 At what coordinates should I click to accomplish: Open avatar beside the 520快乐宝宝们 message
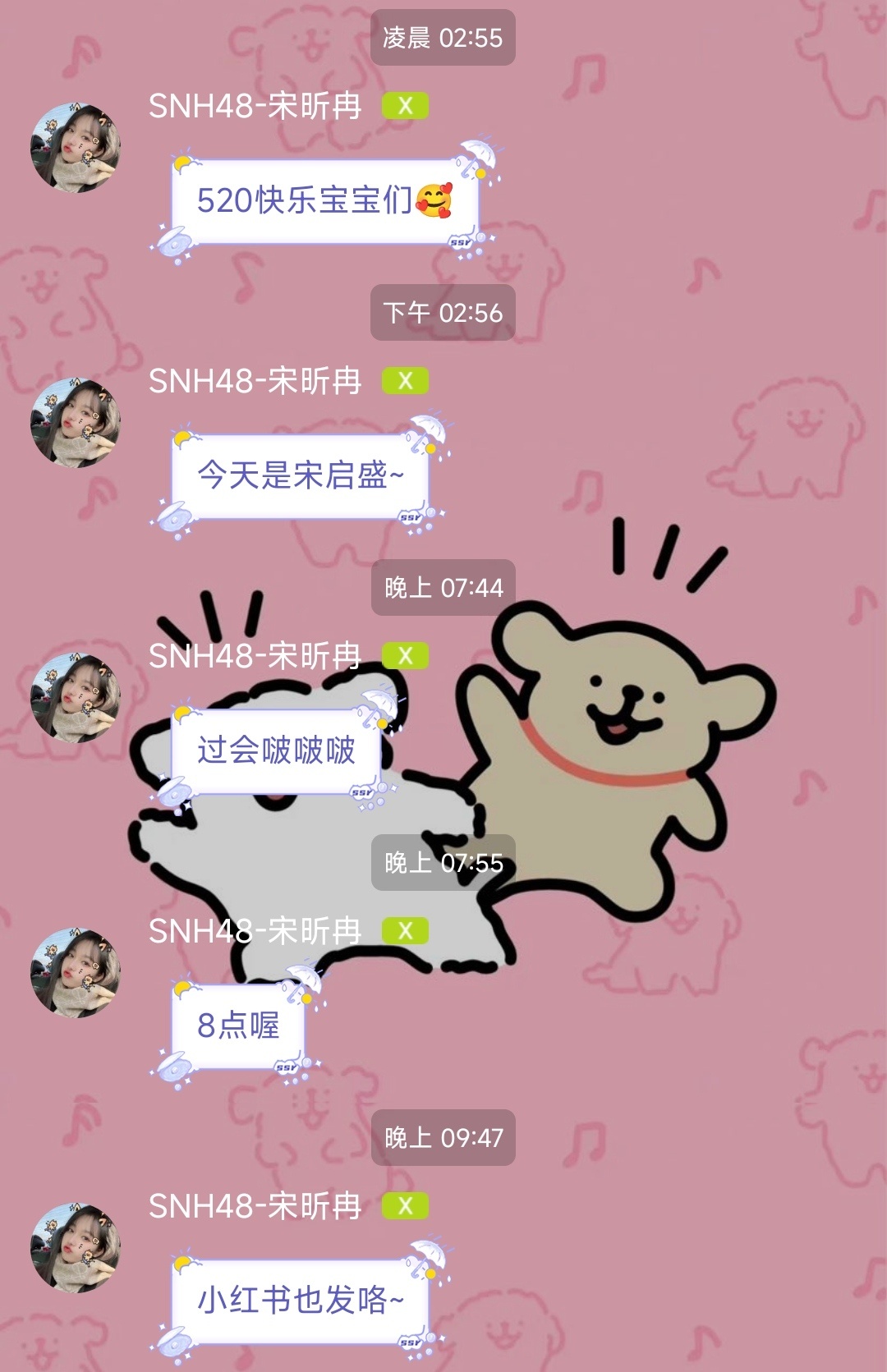pos(76,148)
